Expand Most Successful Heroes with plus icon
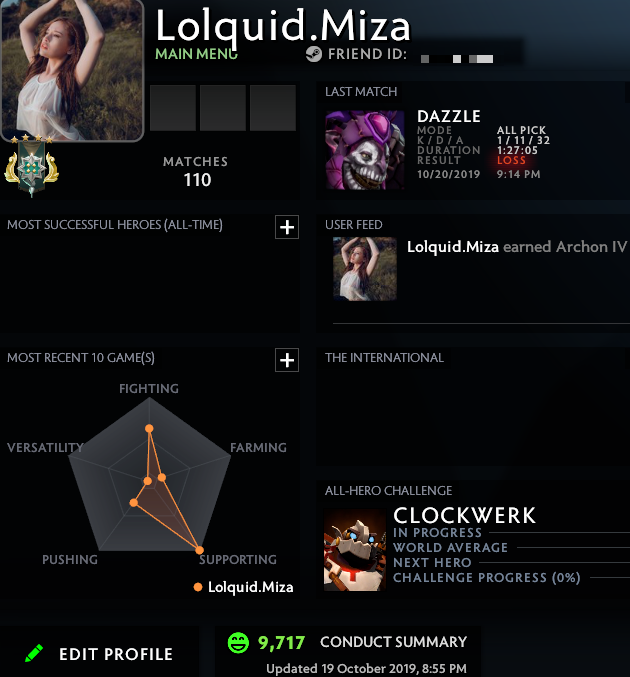This screenshot has height=677, width=630. [x=287, y=227]
